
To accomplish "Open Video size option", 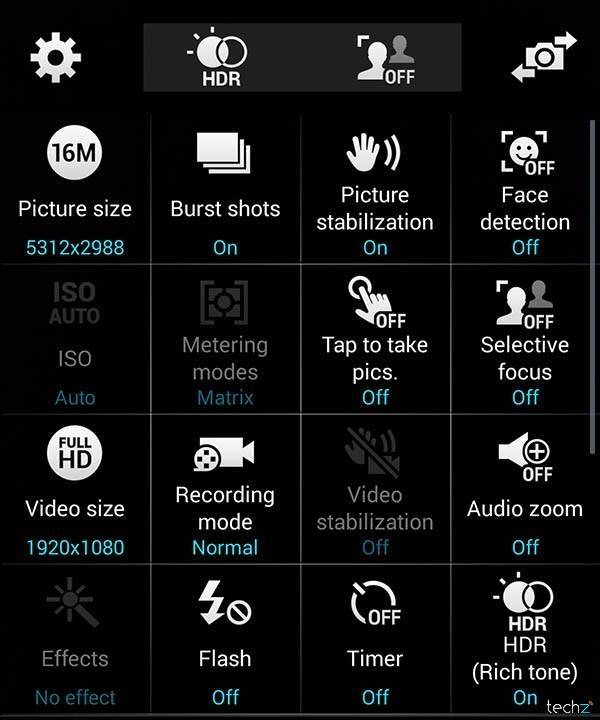I will (75, 490).
